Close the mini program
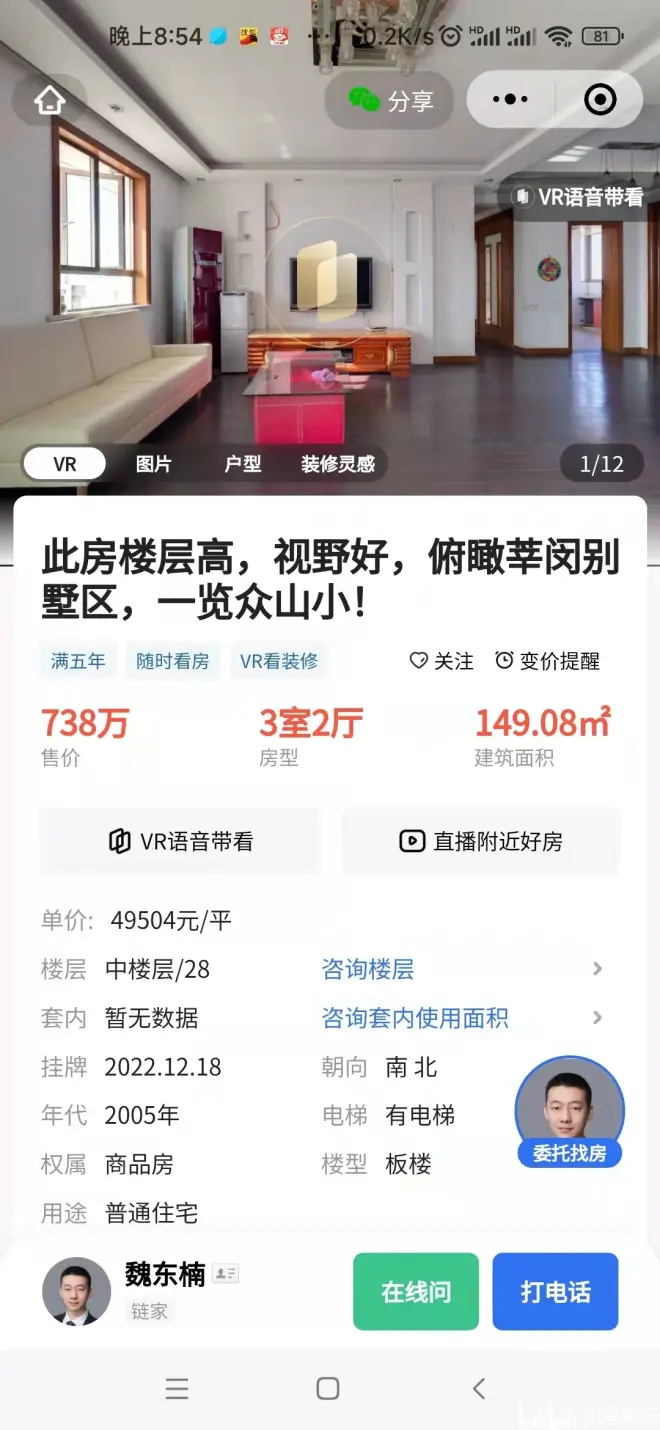 [600, 100]
